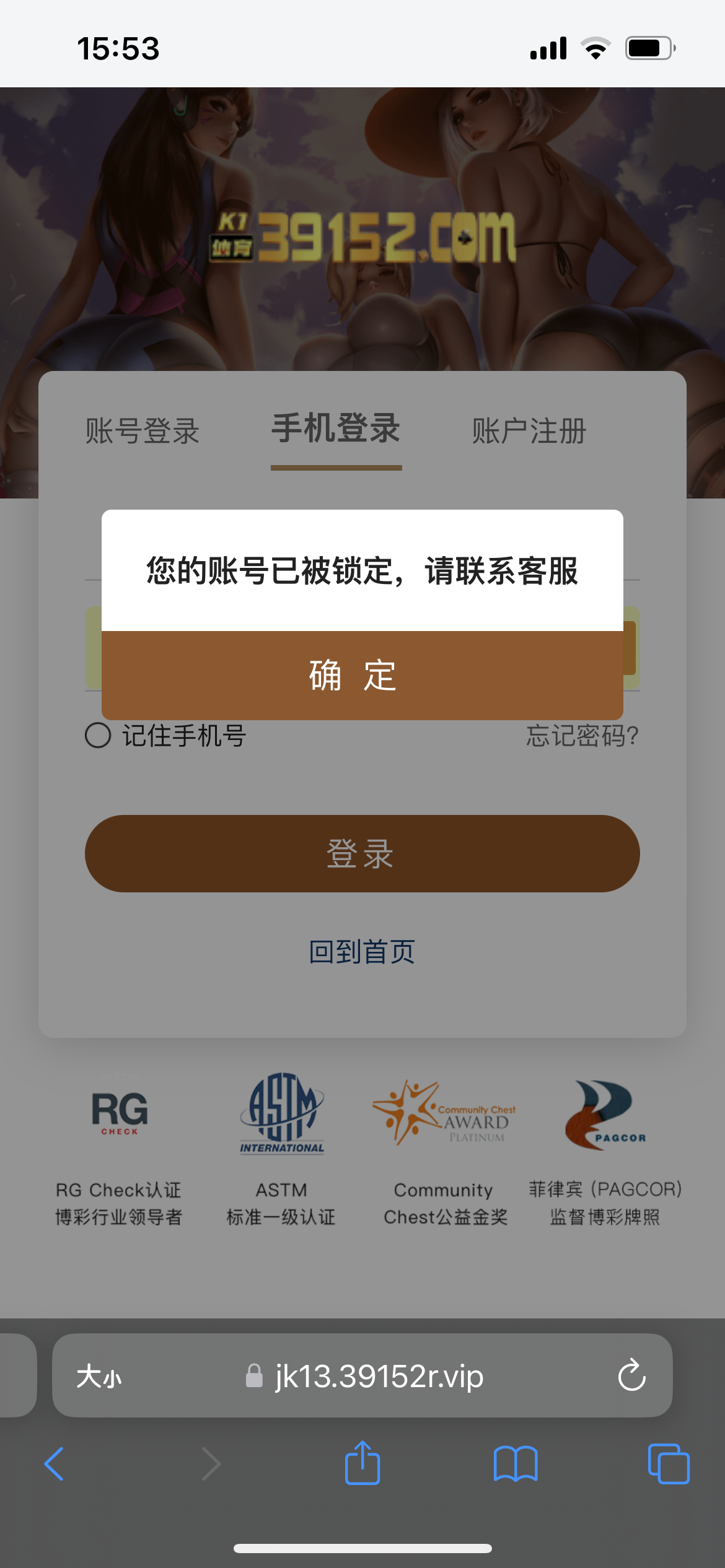Tap the 回到首页 return home link
The image size is (725, 1568).
(362, 953)
